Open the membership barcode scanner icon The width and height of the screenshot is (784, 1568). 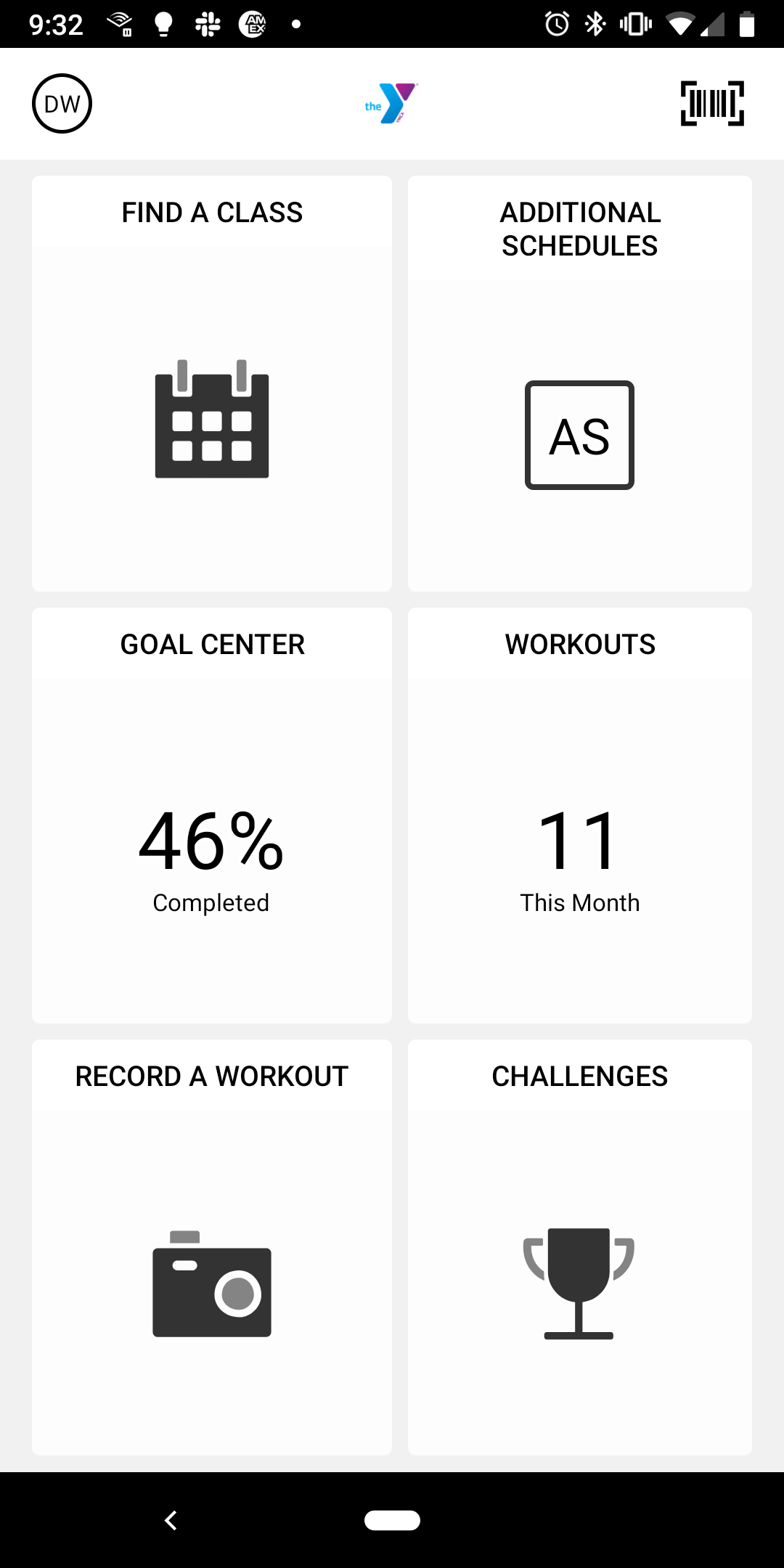pyautogui.click(x=712, y=104)
